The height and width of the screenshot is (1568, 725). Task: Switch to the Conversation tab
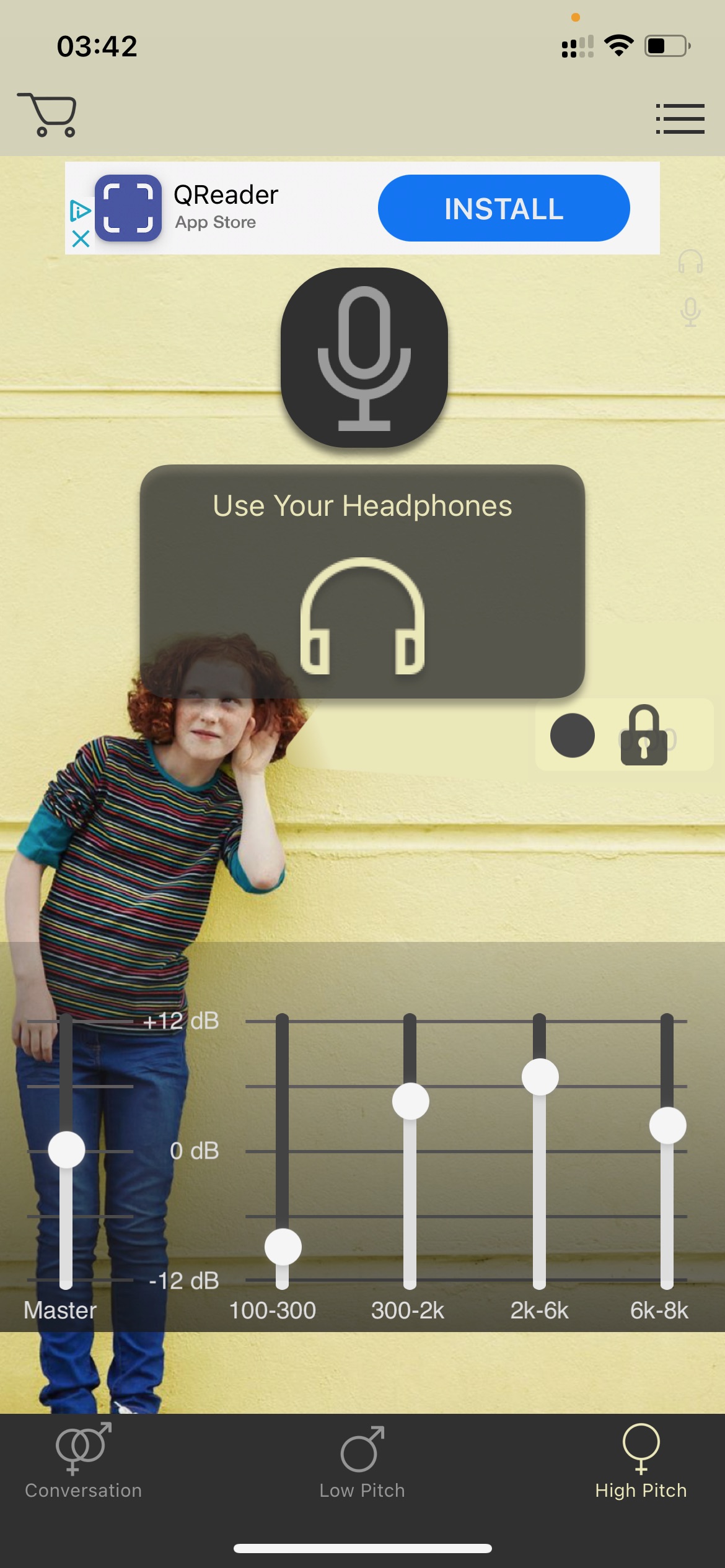click(x=84, y=1461)
